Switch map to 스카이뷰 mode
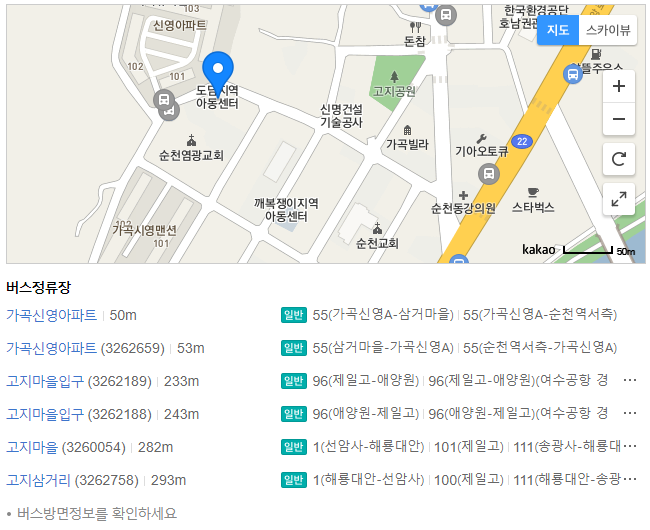650x530 pixels. coord(609,30)
